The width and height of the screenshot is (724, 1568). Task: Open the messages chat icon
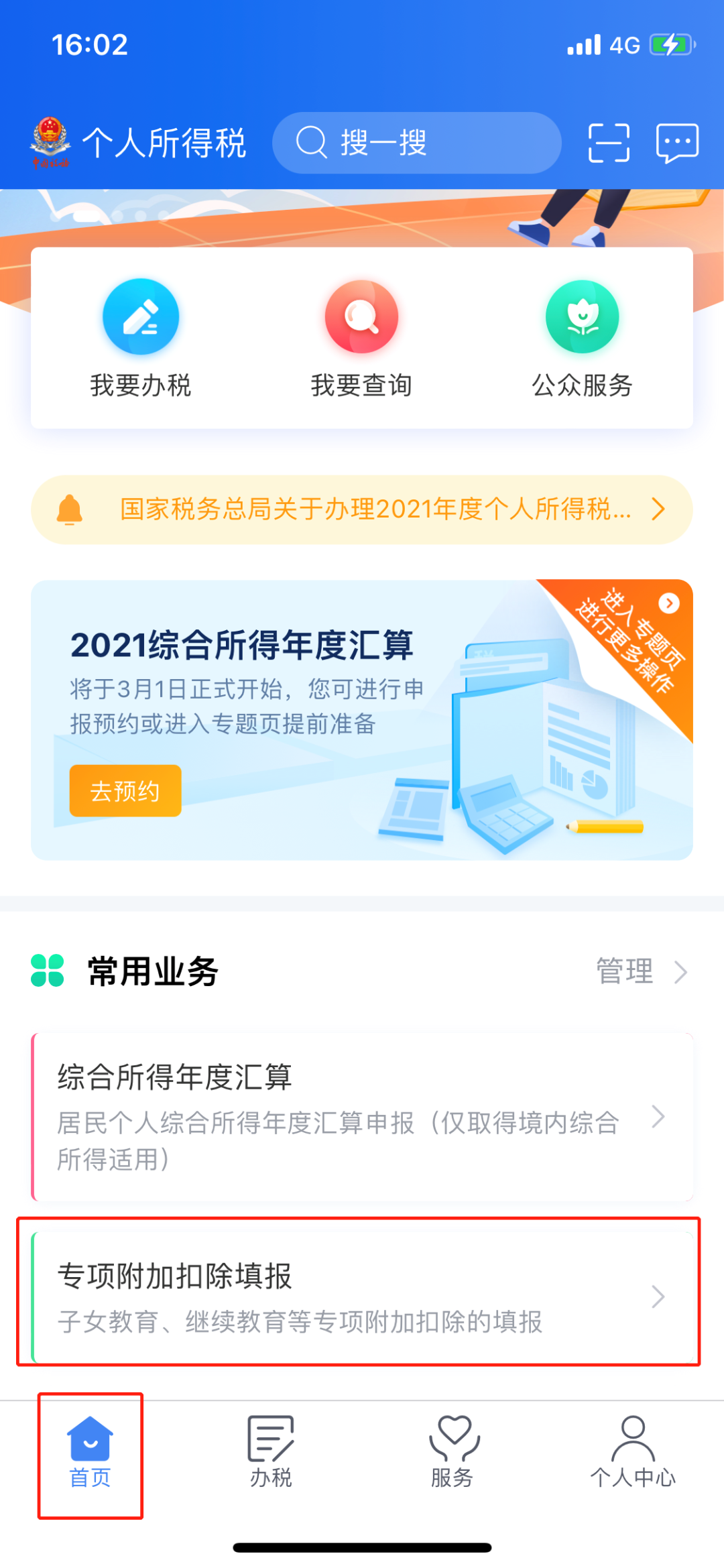(x=677, y=143)
